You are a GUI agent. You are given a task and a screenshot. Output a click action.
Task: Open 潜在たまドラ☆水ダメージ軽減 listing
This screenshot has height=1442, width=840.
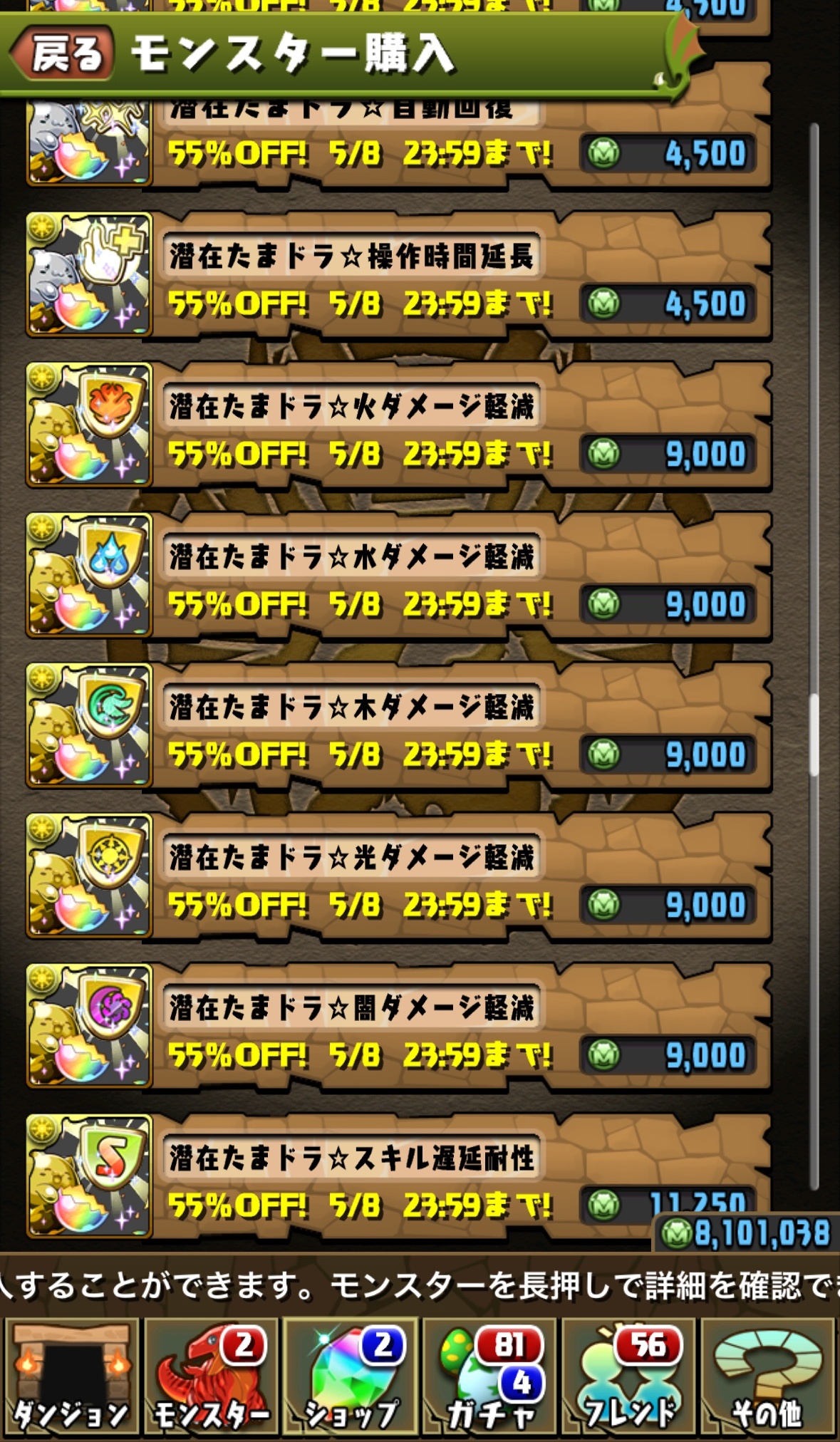[x=399, y=578]
